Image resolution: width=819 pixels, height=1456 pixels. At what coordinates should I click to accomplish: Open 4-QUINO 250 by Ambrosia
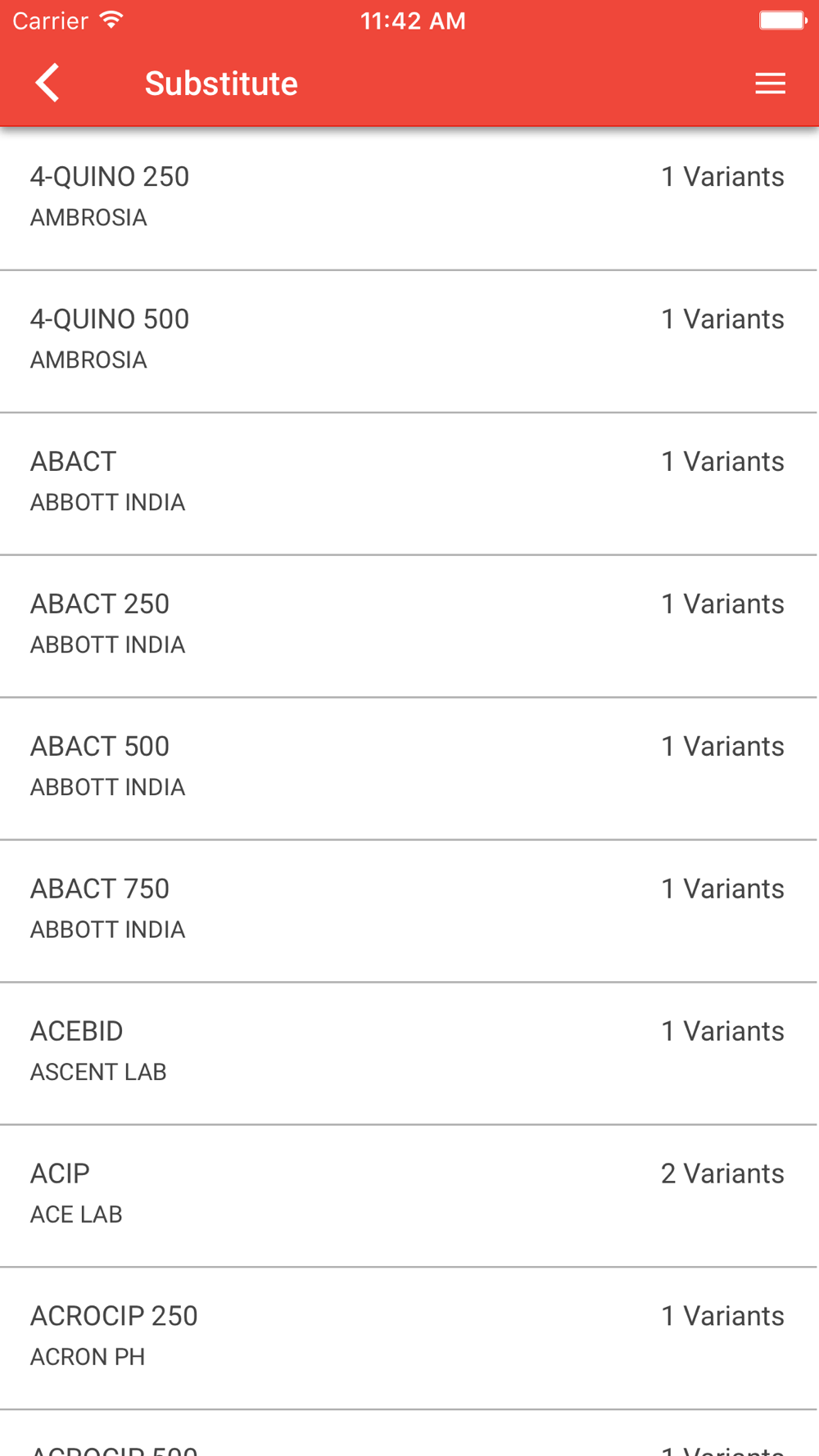[x=409, y=198]
